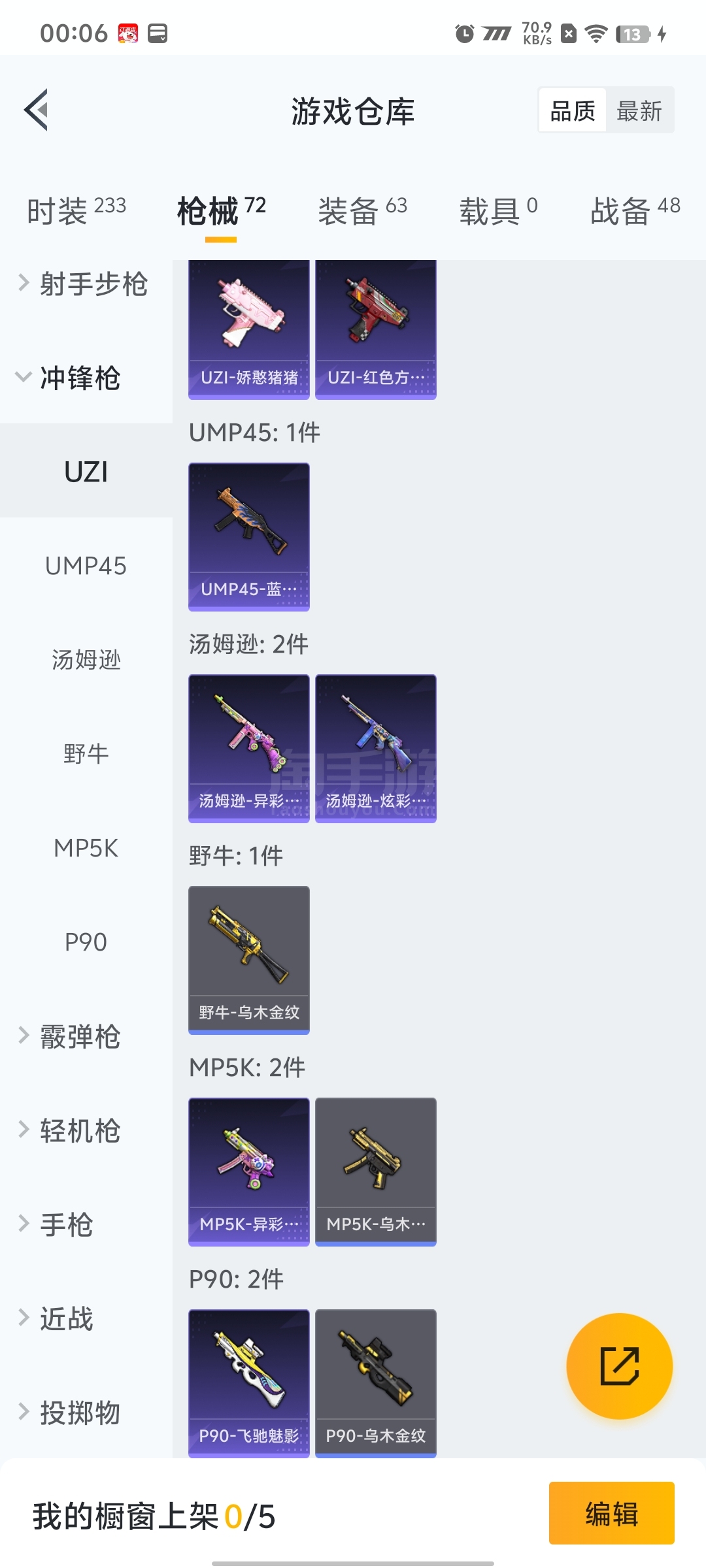Select UMP45 in the sidebar
The width and height of the screenshot is (706, 1568).
(x=86, y=566)
